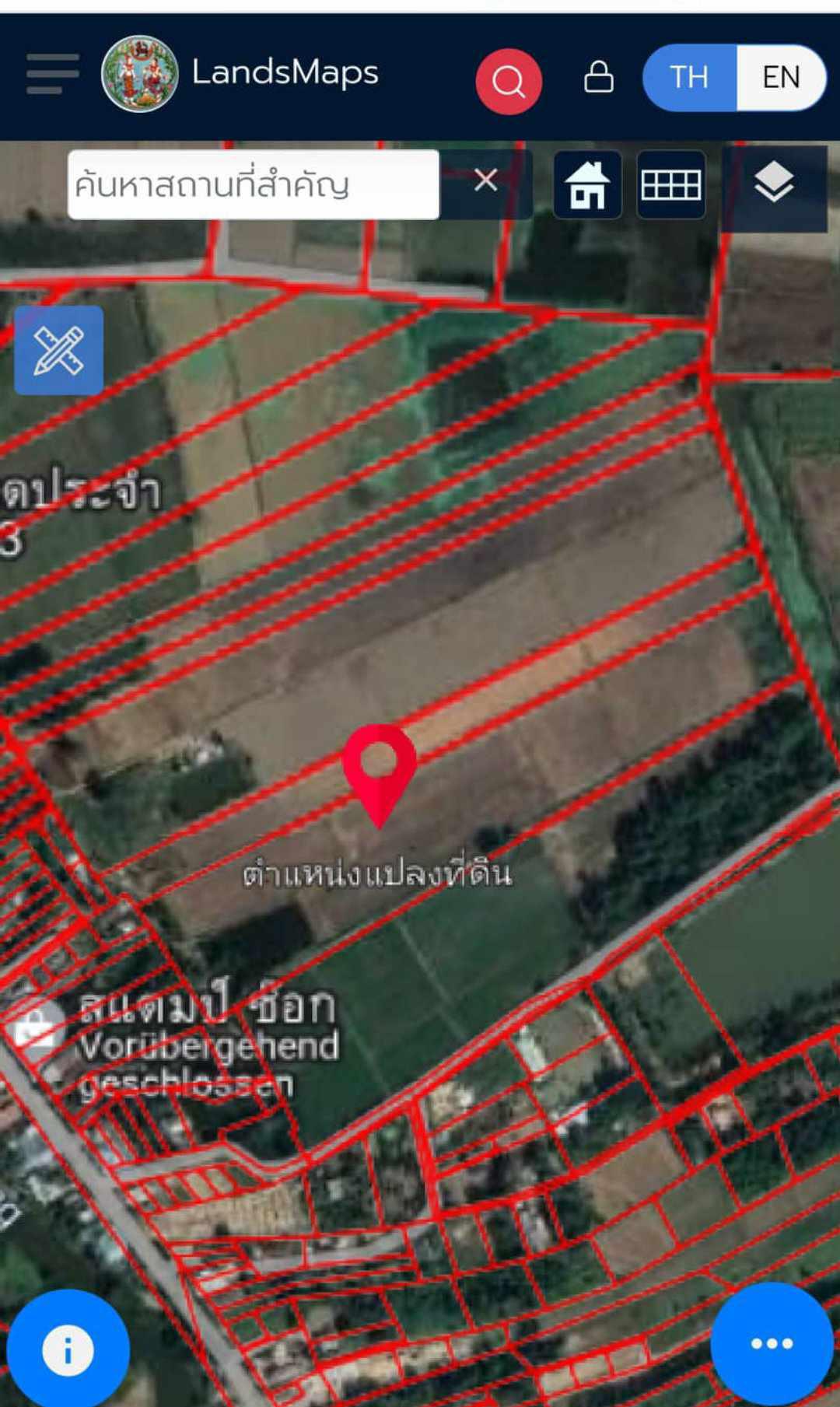Open the hamburger menu
840x1407 pixels.
pos(52,74)
